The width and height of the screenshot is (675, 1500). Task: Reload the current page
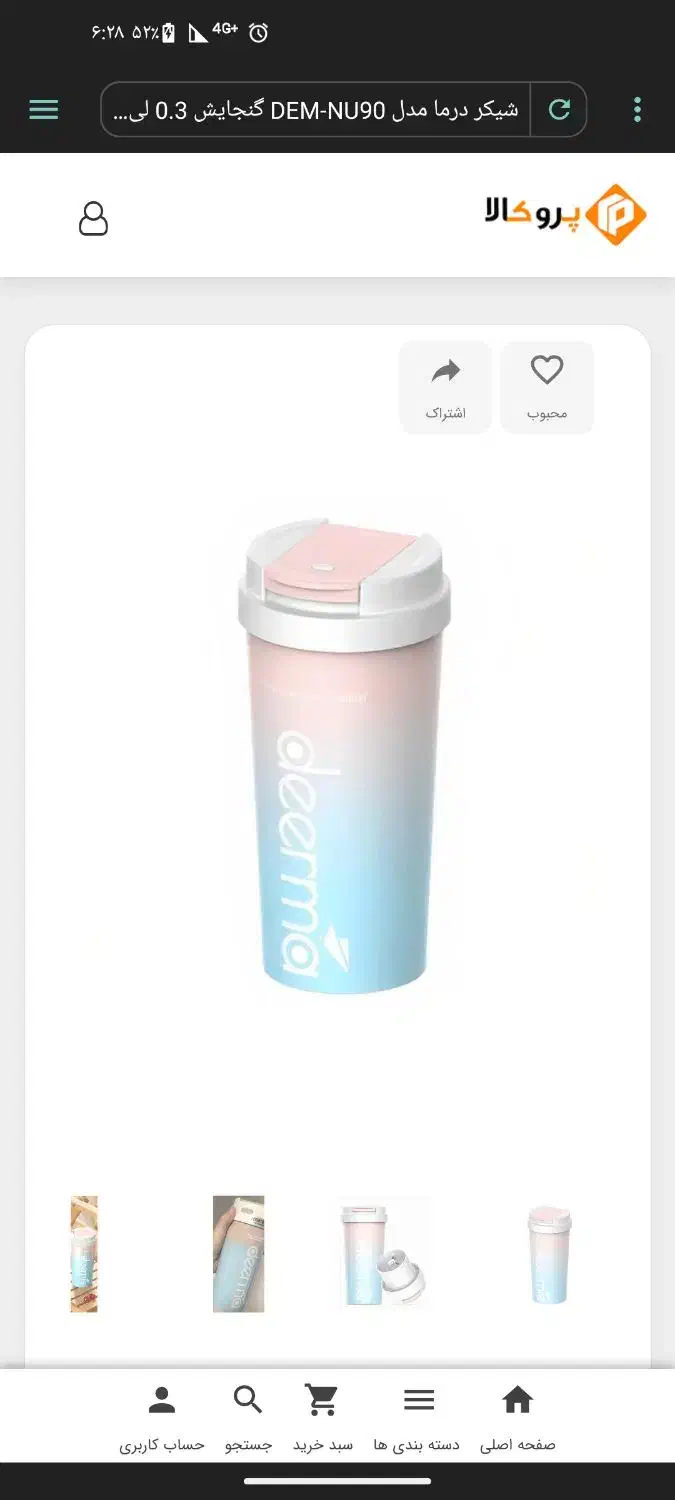click(559, 110)
